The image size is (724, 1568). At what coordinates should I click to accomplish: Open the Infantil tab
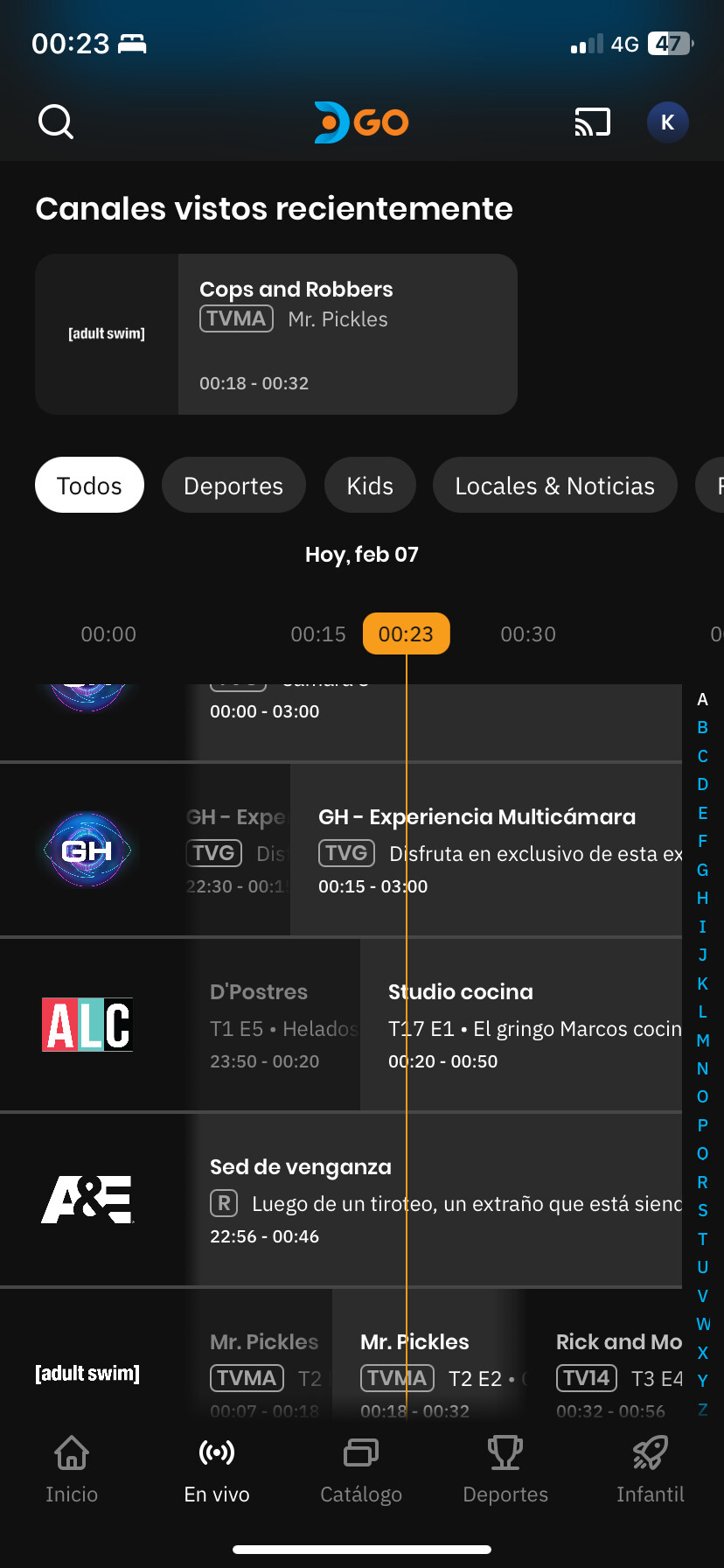pyautogui.click(x=650, y=1468)
